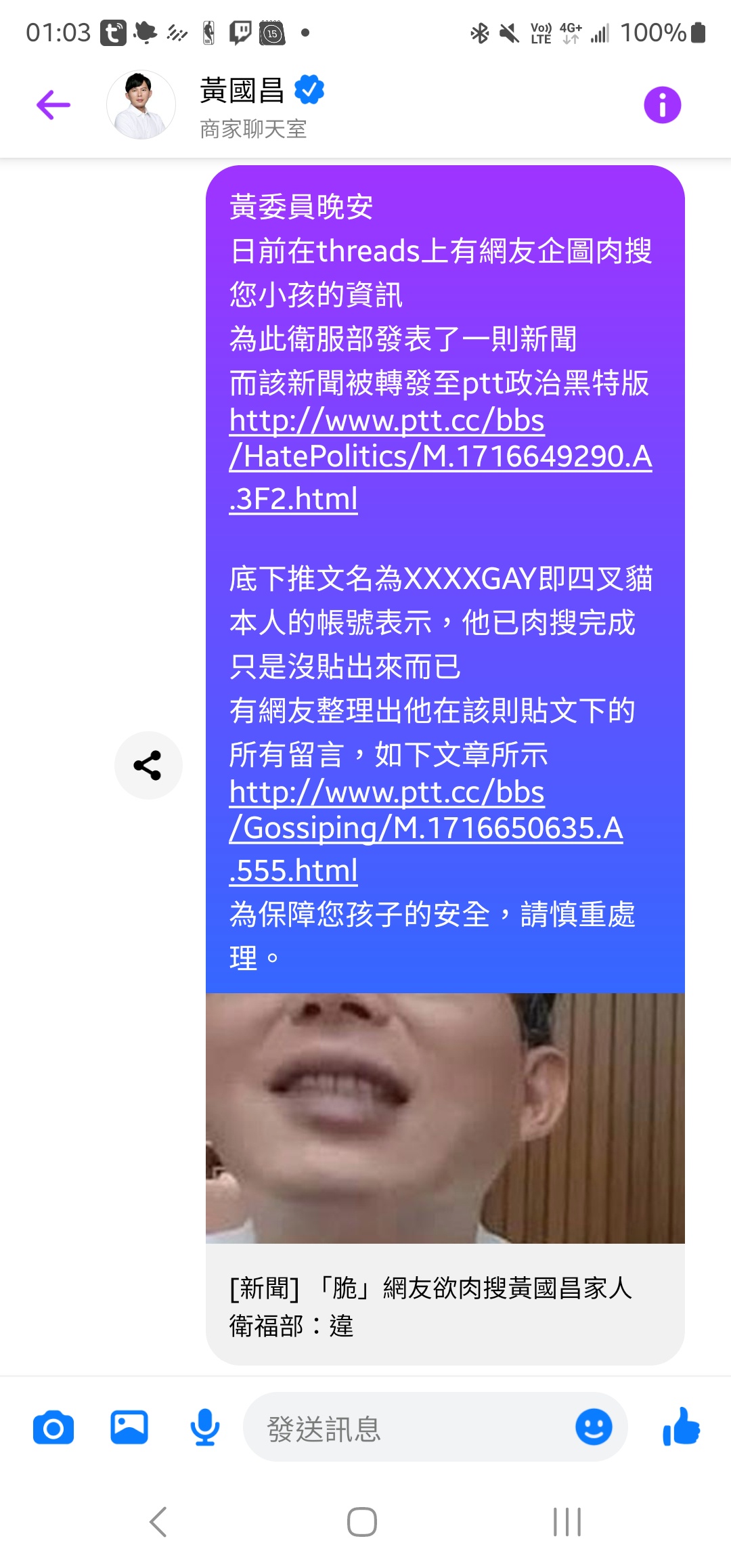Open recent apps from the navigation bar
The height and width of the screenshot is (1568, 731).
click(567, 1522)
